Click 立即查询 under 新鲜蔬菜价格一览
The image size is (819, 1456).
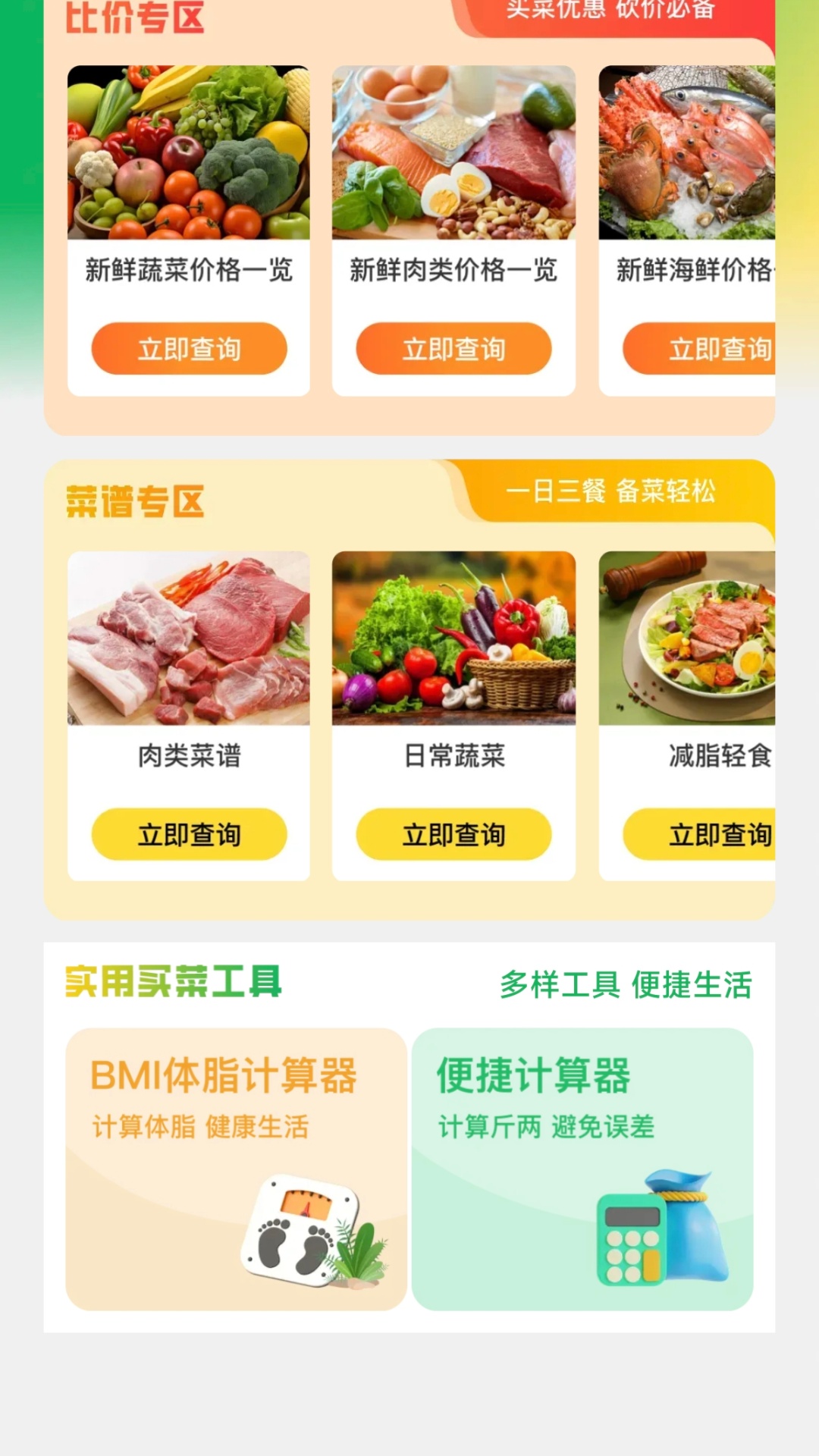[188, 348]
